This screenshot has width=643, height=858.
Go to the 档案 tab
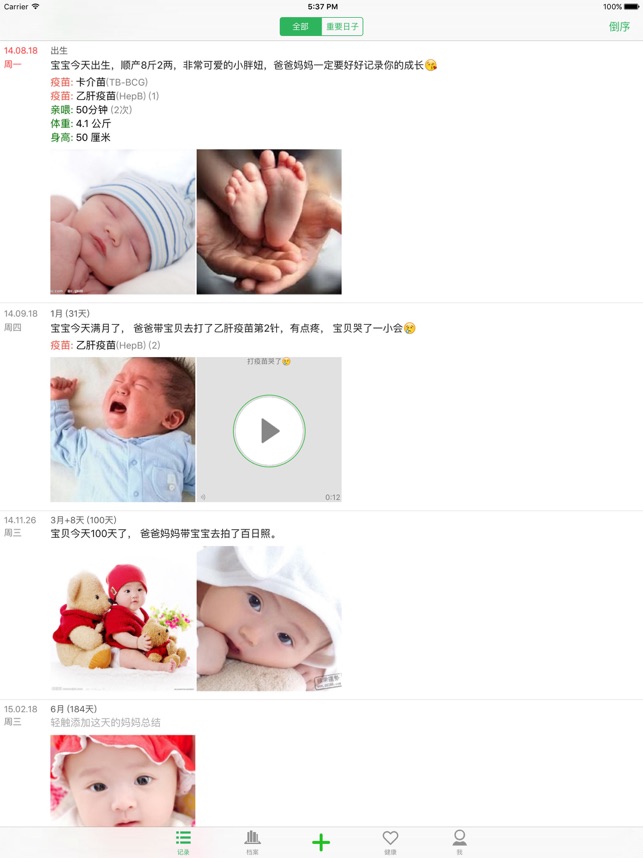252,842
